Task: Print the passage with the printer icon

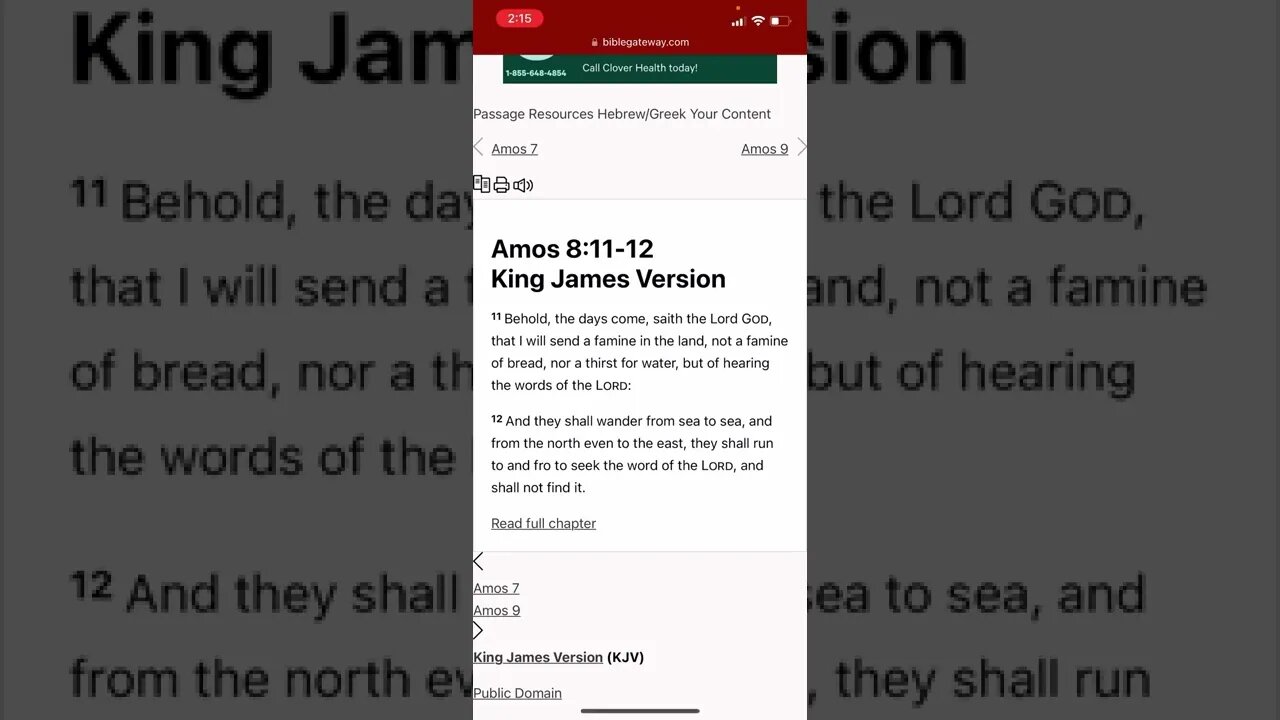Action: 502,185
